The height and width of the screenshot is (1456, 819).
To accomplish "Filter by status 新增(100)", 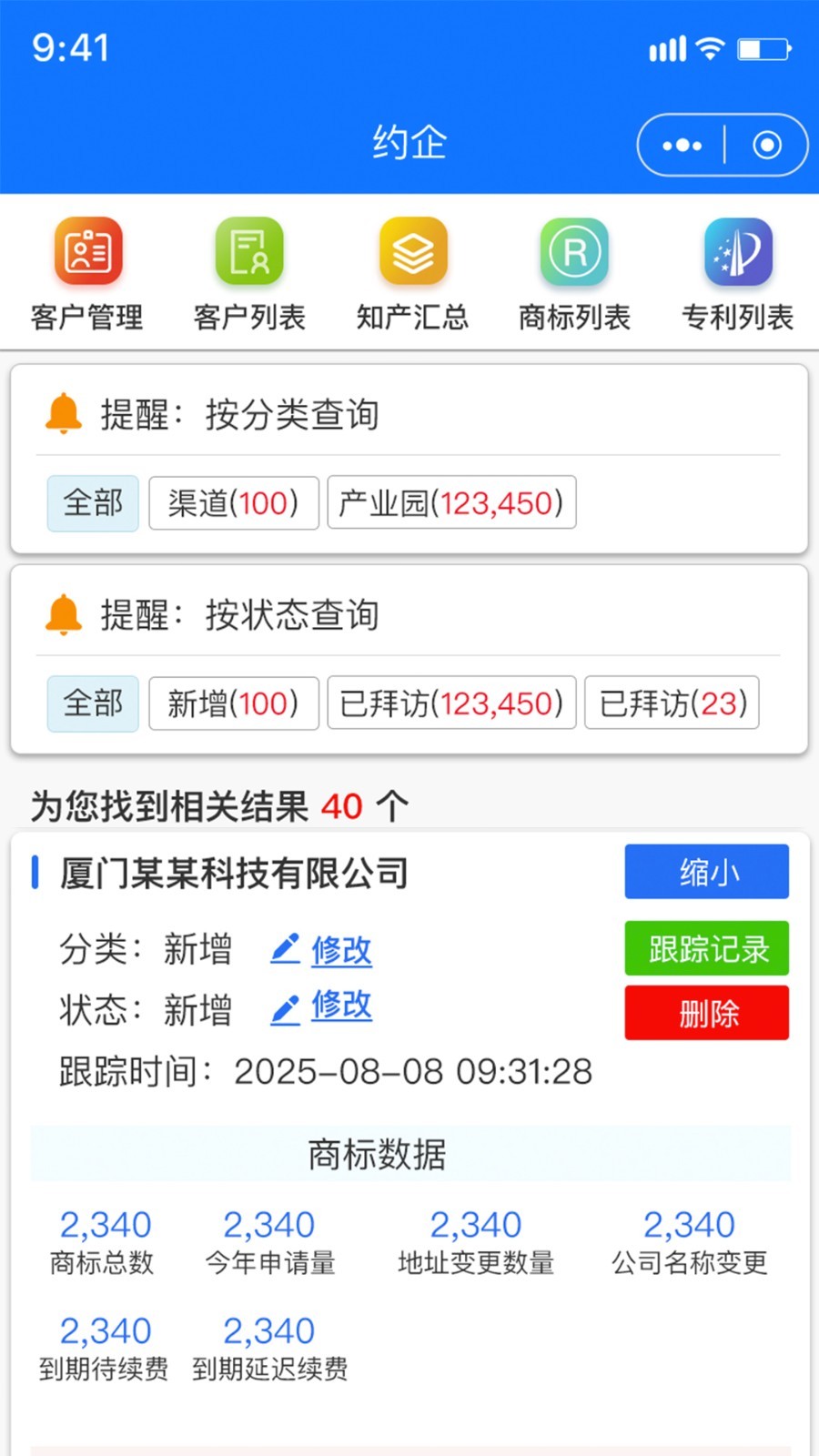I will [233, 703].
